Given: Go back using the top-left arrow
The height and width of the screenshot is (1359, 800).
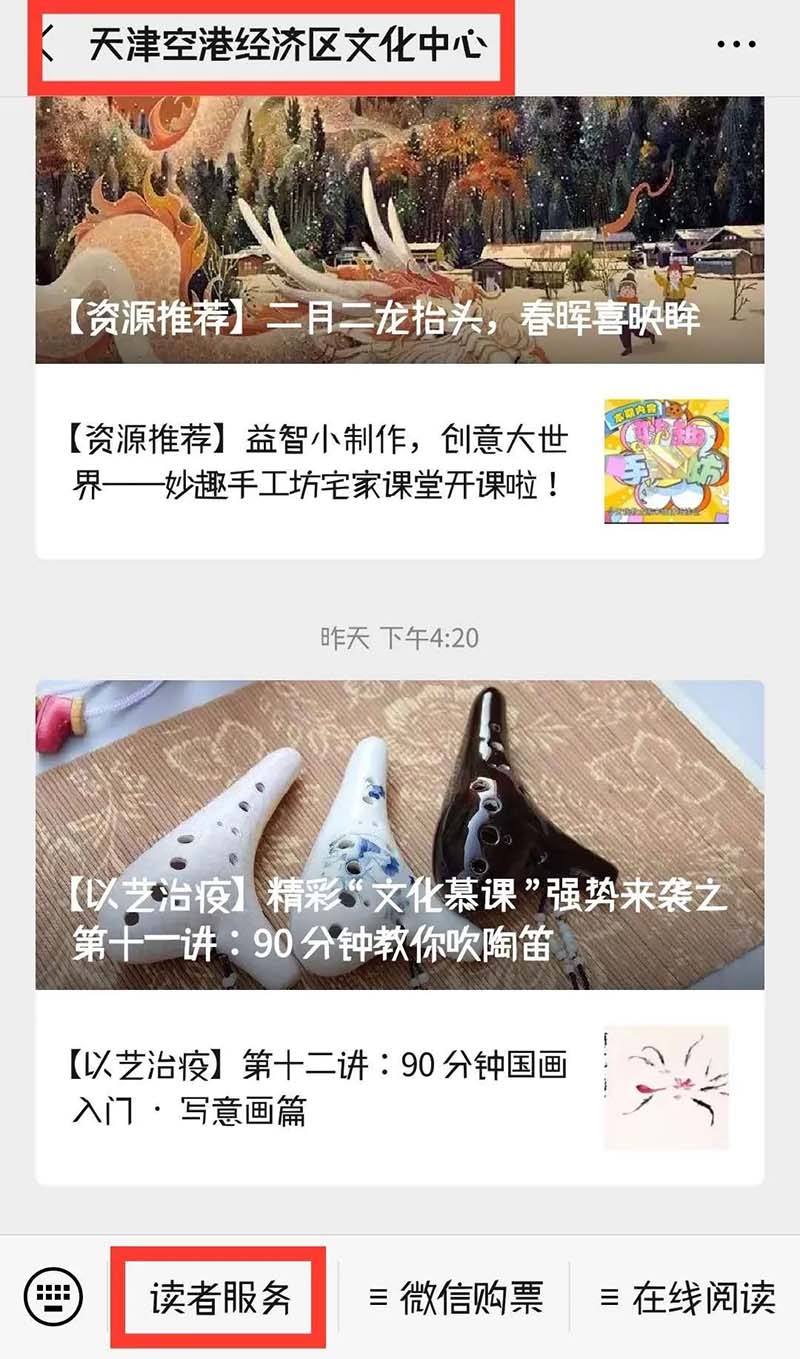Looking at the screenshot, I should [x=46, y=45].
